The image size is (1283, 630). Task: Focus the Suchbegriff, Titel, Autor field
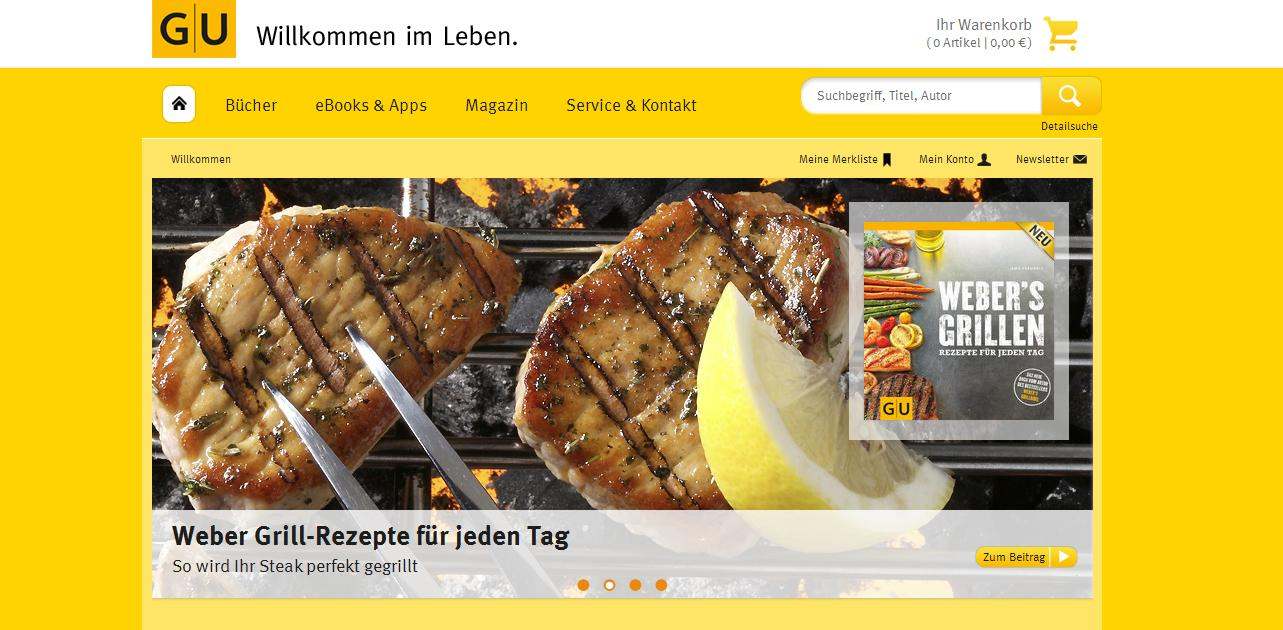click(x=920, y=96)
